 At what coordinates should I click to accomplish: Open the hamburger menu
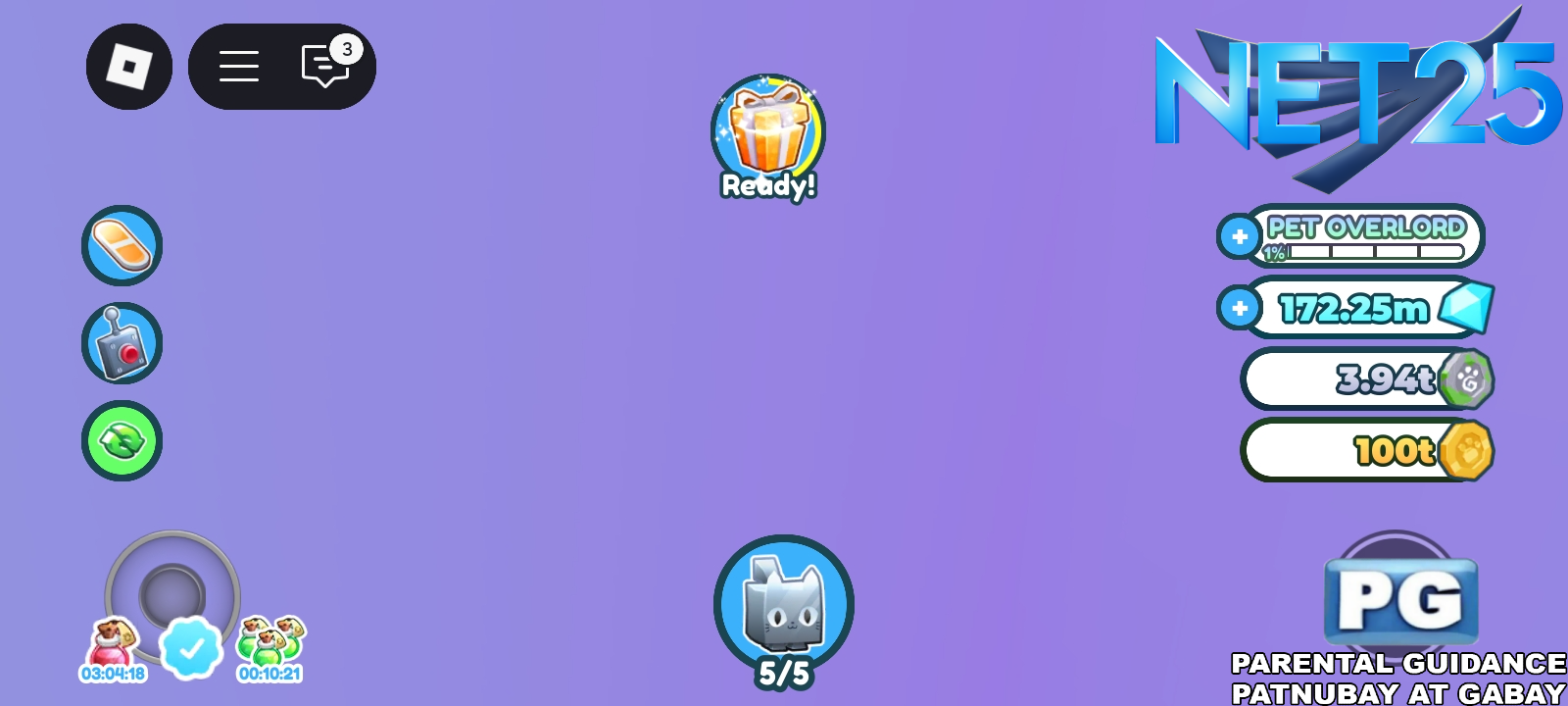click(x=238, y=67)
